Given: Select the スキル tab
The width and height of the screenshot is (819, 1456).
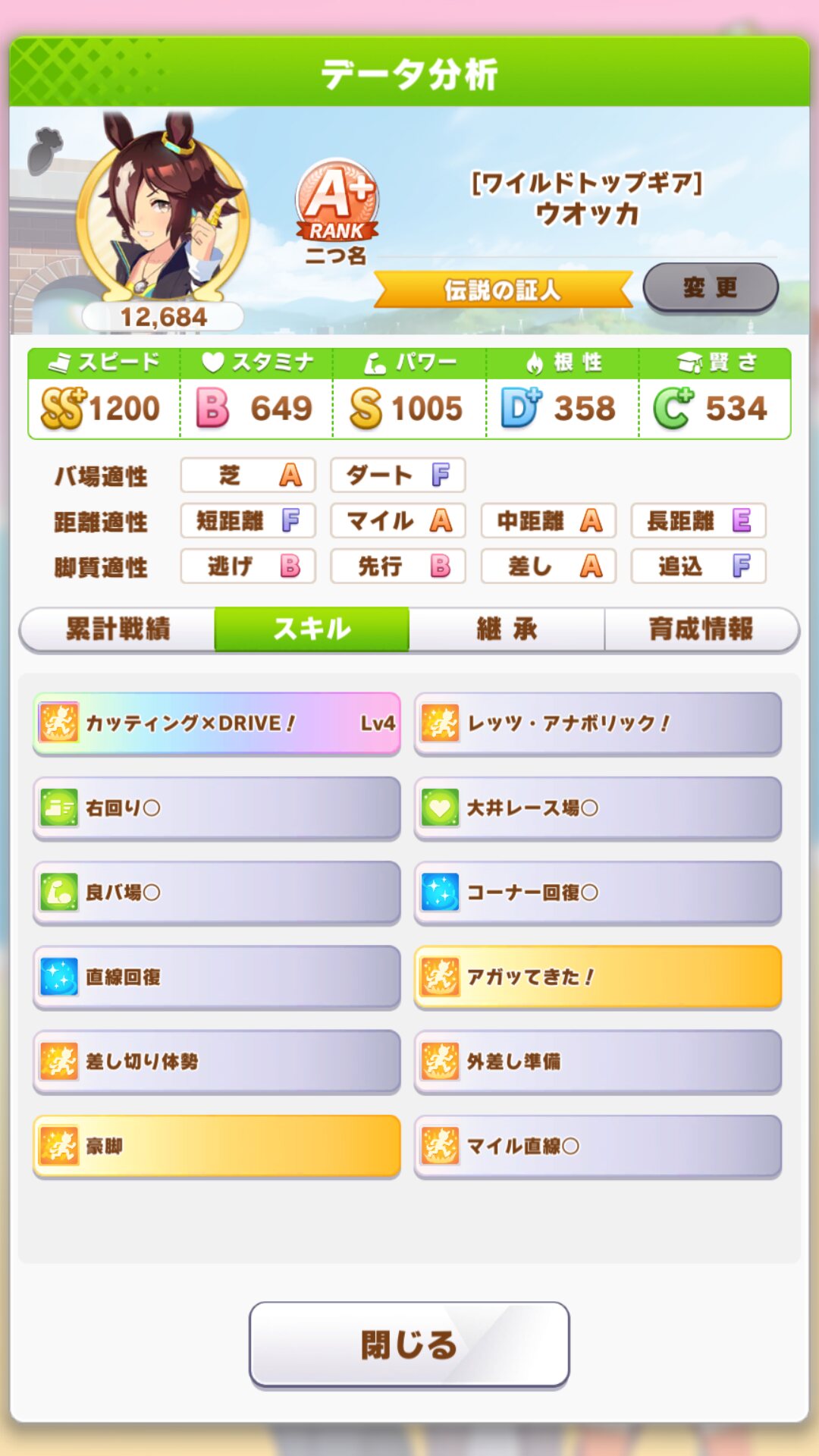Looking at the screenshot, I should (x=312, y=629).
